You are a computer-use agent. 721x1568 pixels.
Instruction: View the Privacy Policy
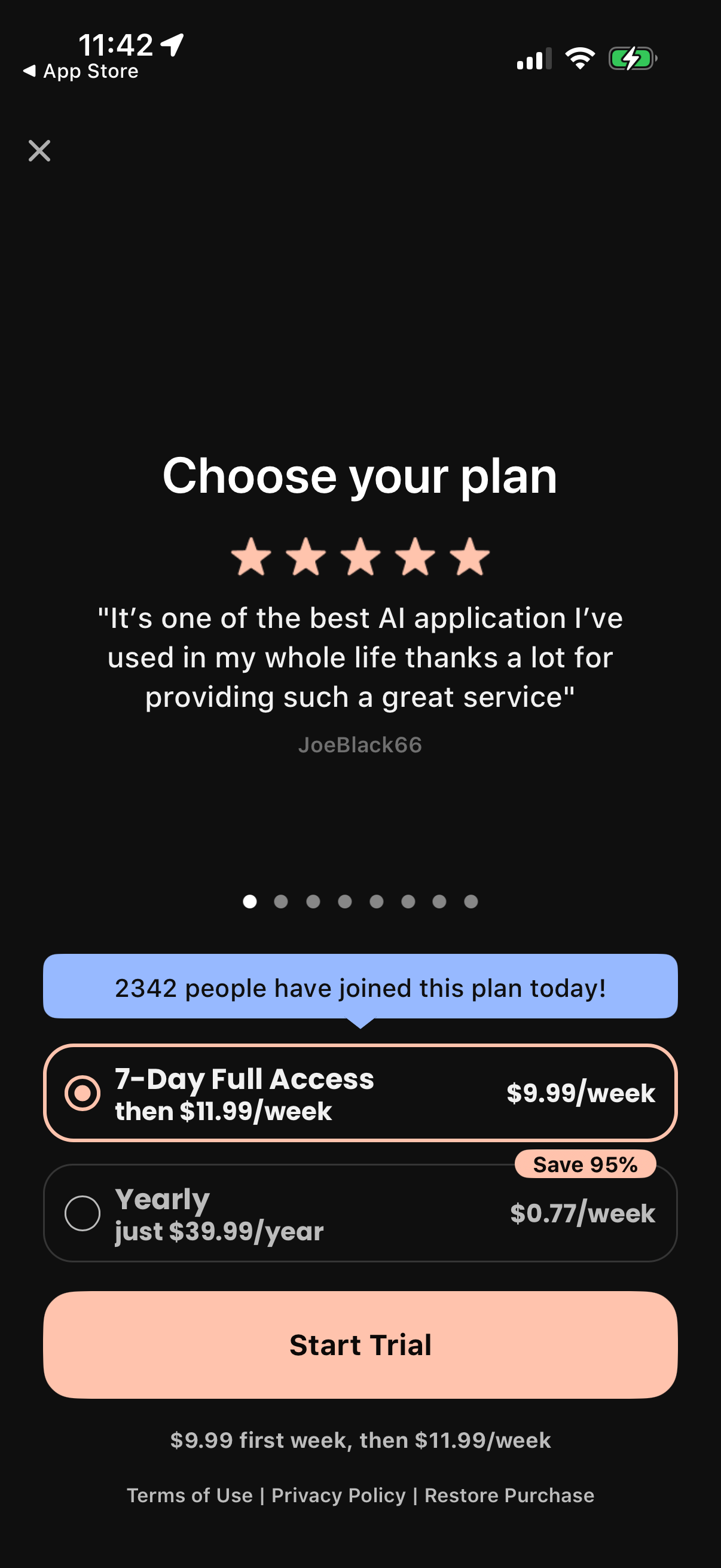(338, 1495)
